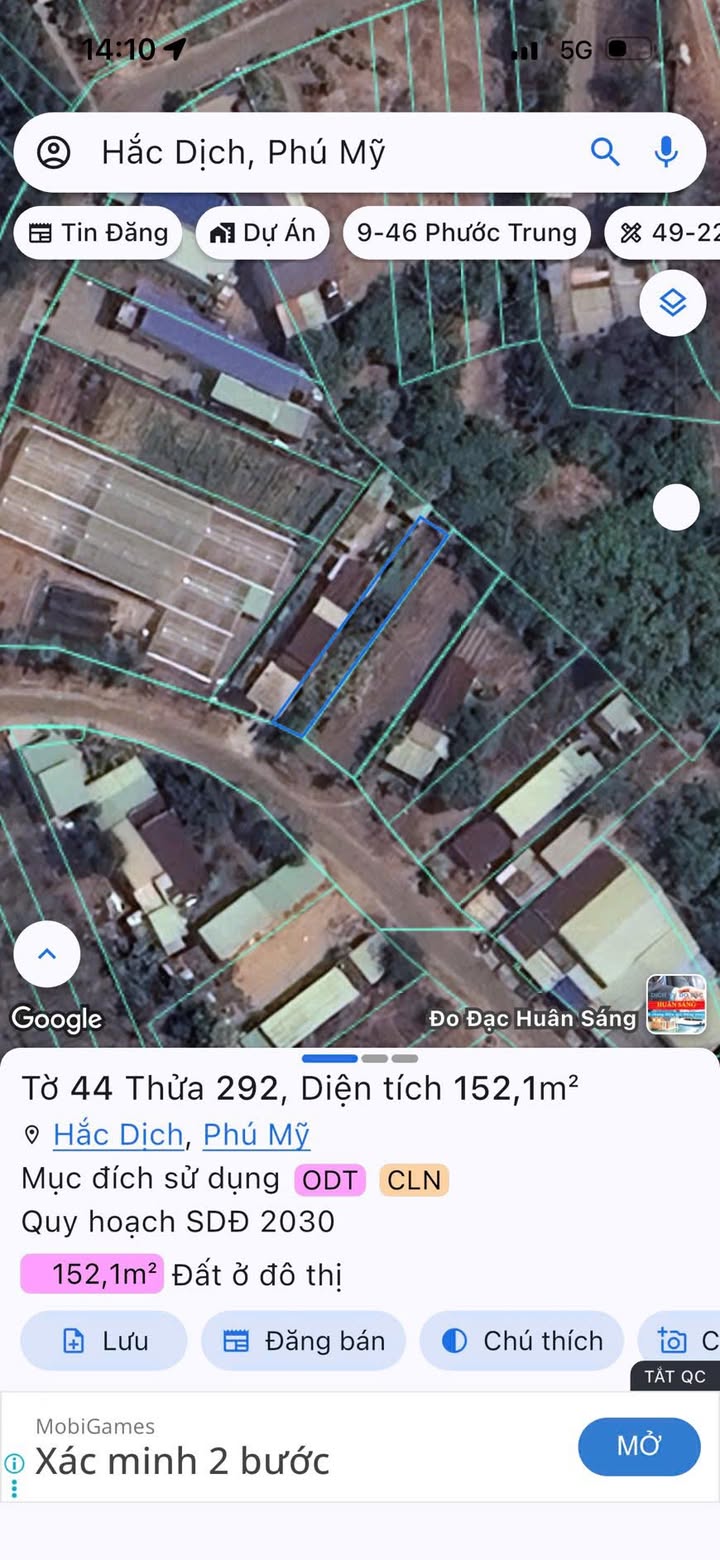Viewport: 720px width, 1560px height.
Task: Tap the search magnifier icon
Action: (605, 152)
